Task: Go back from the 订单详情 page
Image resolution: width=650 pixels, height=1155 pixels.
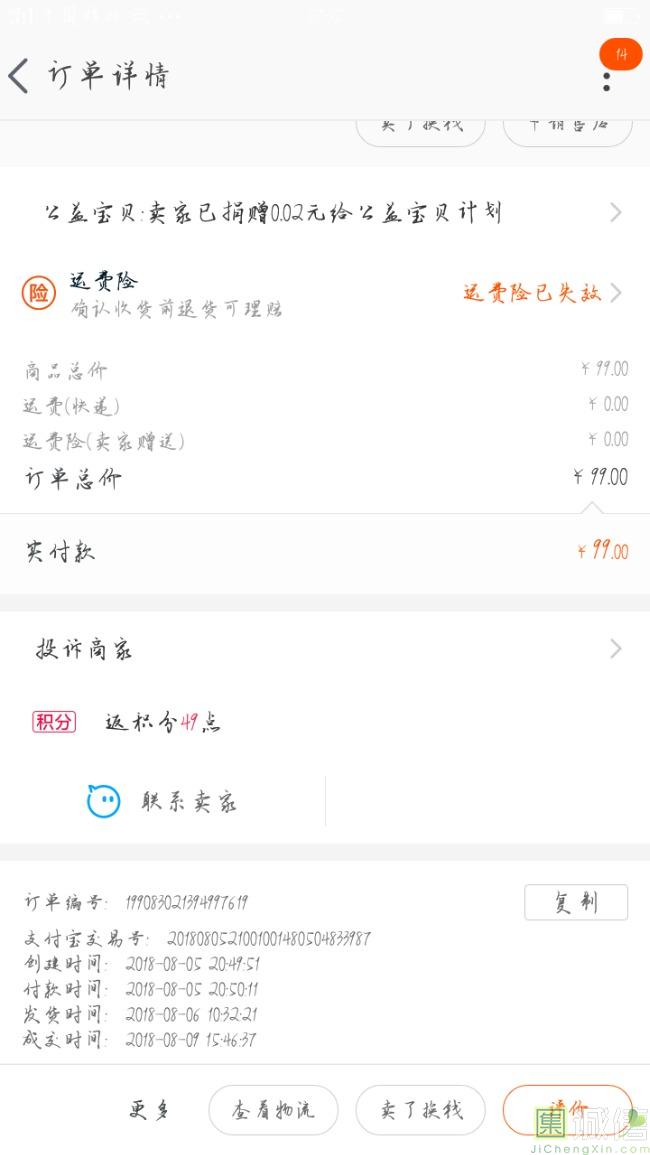Action: (x=18, y=76)
